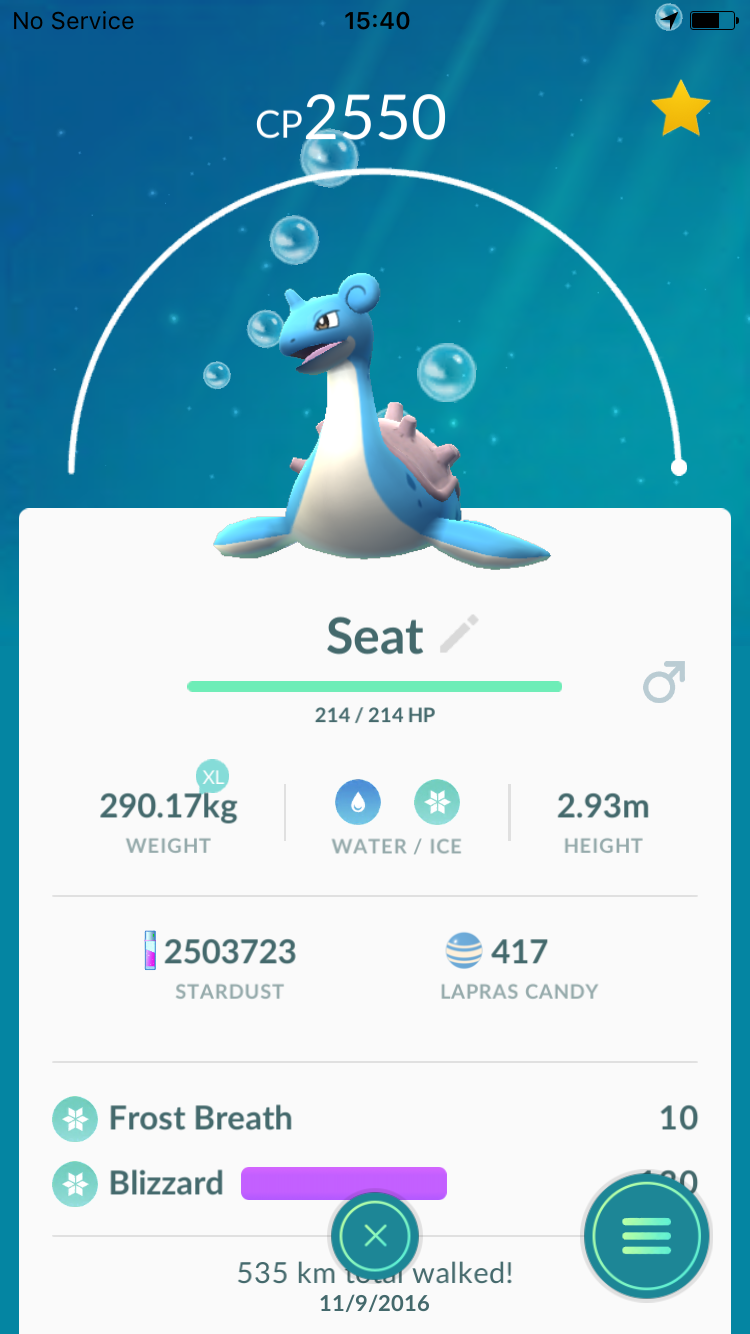
Task: Open the green menu button
Action: point(646,1237)
